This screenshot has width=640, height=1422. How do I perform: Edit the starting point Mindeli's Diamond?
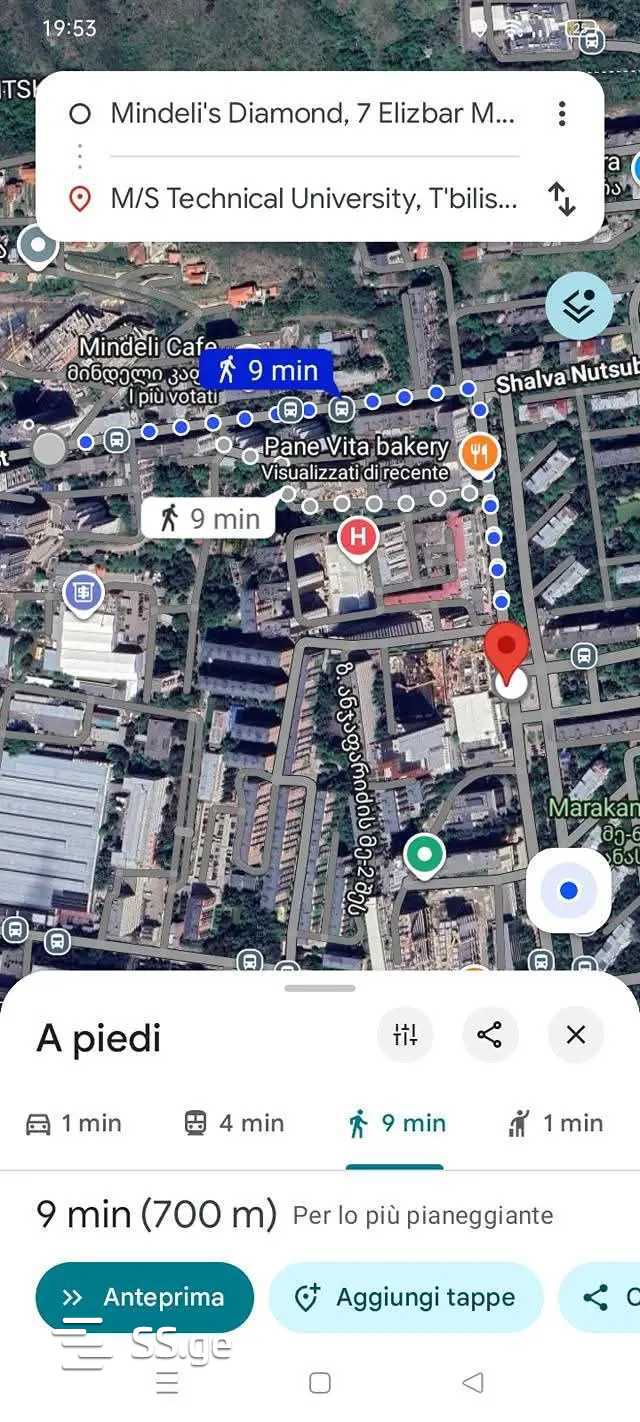pos(312,113)
